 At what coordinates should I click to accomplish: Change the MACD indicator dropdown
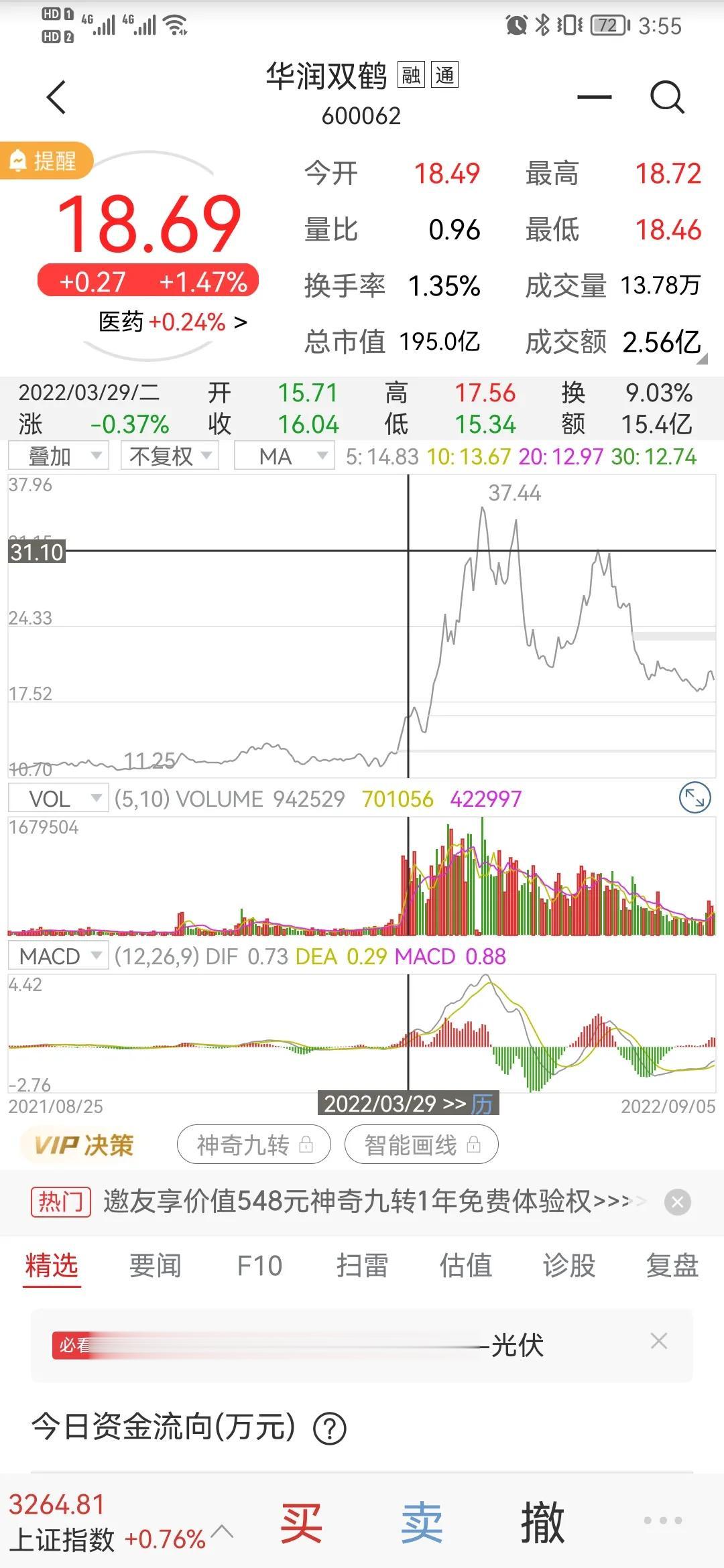pos(58,956)
